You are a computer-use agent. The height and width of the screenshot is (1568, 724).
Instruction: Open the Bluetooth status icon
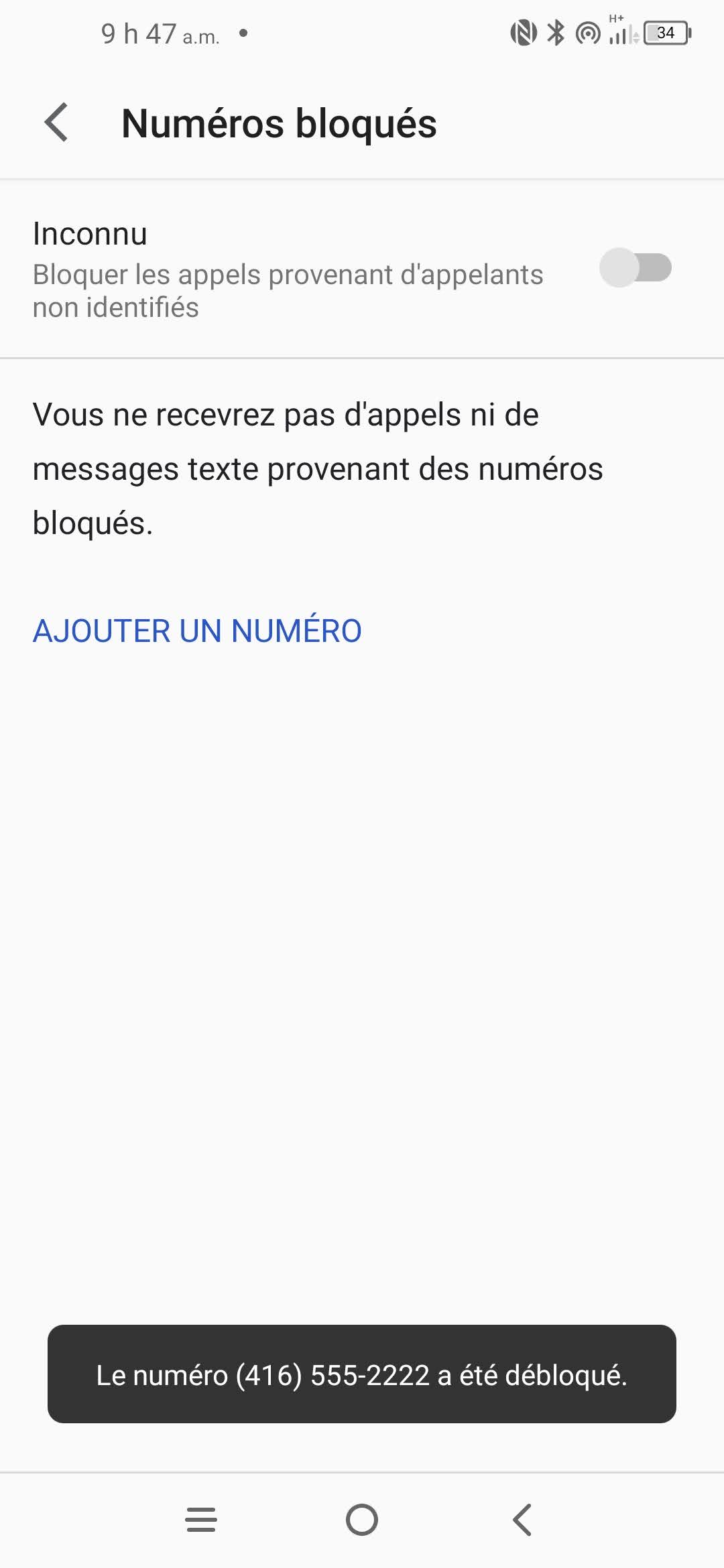pos(554,31)
